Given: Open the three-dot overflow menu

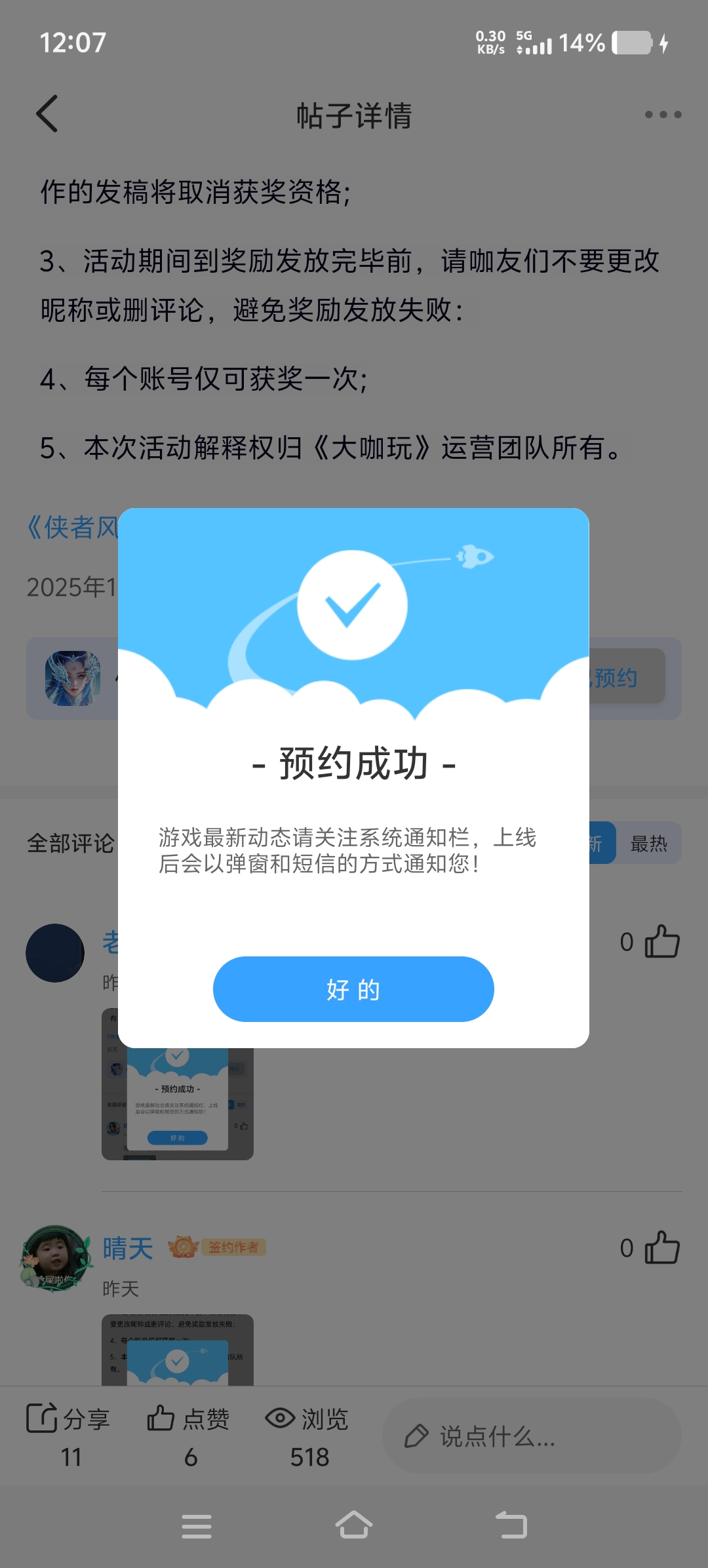Looking at the screenshot, I should click(663, 115).
